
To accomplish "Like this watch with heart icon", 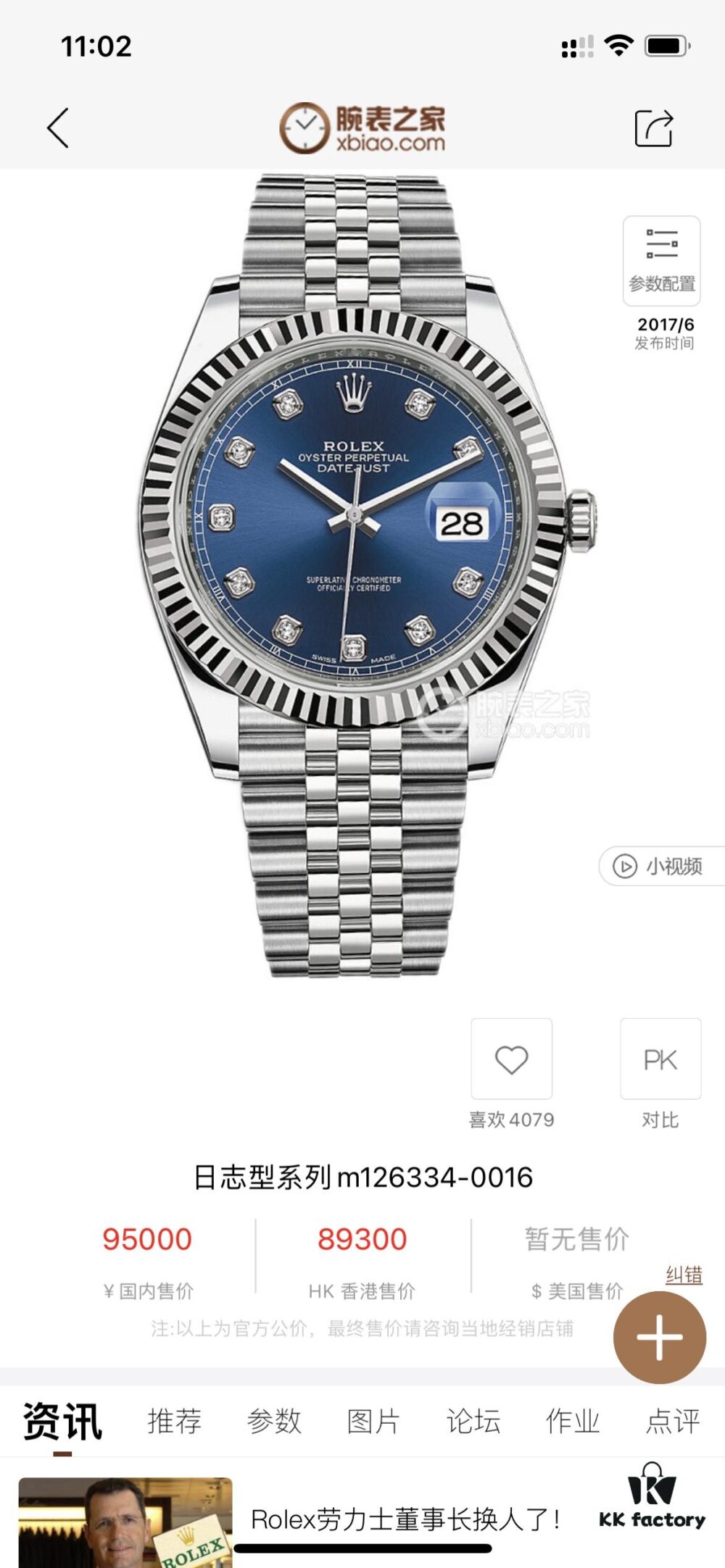I will 511,1059.
